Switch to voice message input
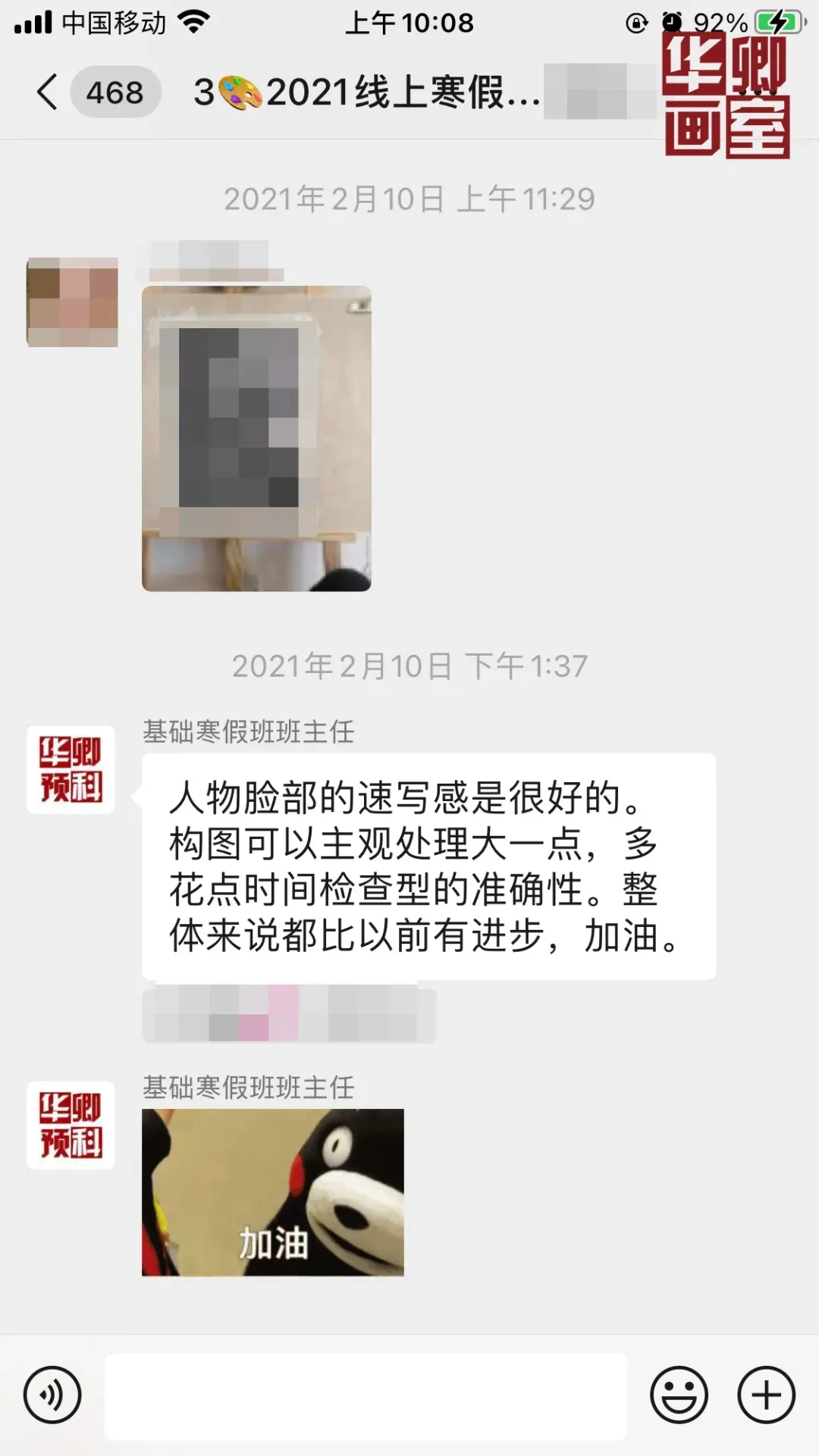This screenshot has width=819, height=1456. tap(52, 1395)
